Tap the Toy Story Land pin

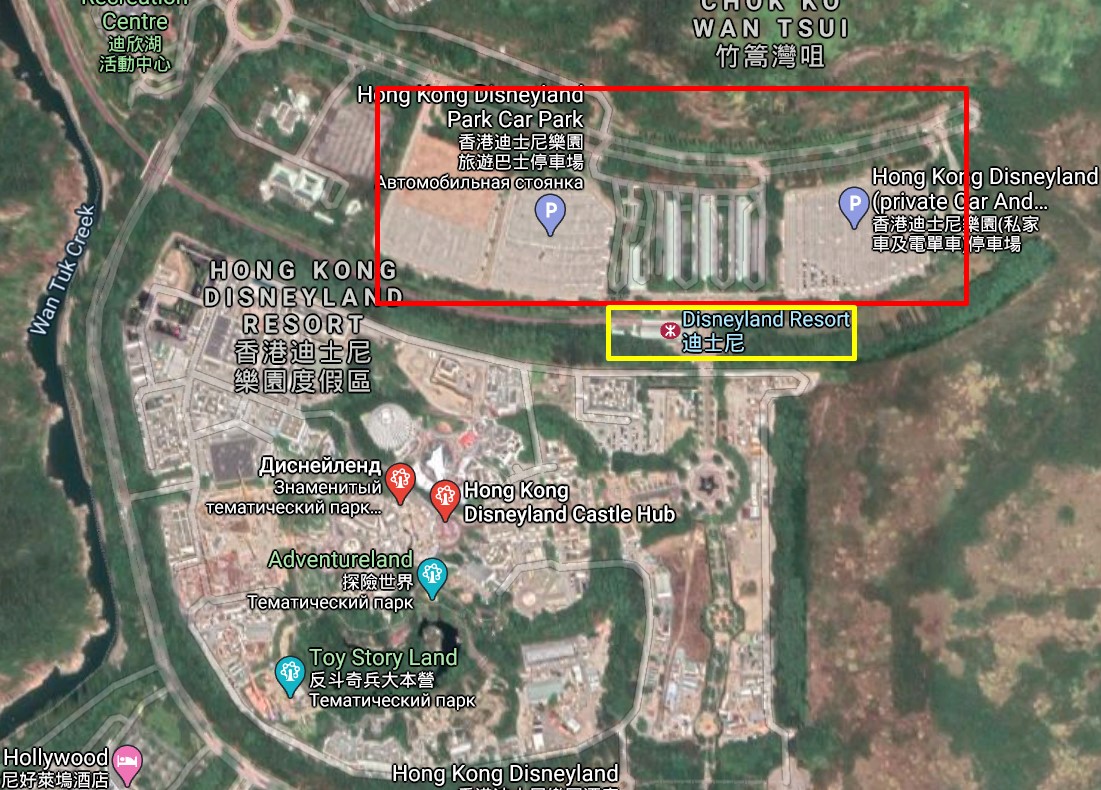tap(290, 674)
